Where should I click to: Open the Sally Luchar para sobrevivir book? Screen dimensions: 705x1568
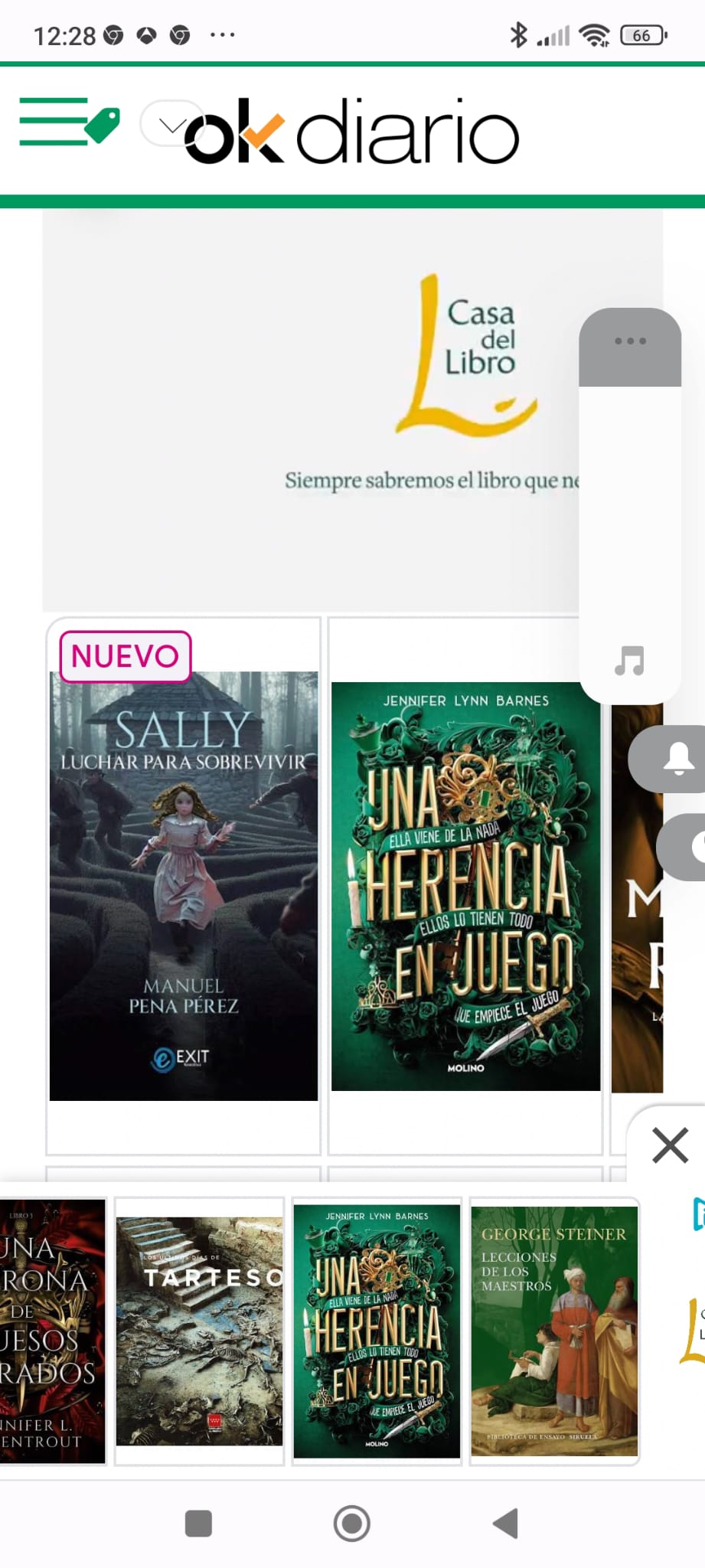(184, 886)
